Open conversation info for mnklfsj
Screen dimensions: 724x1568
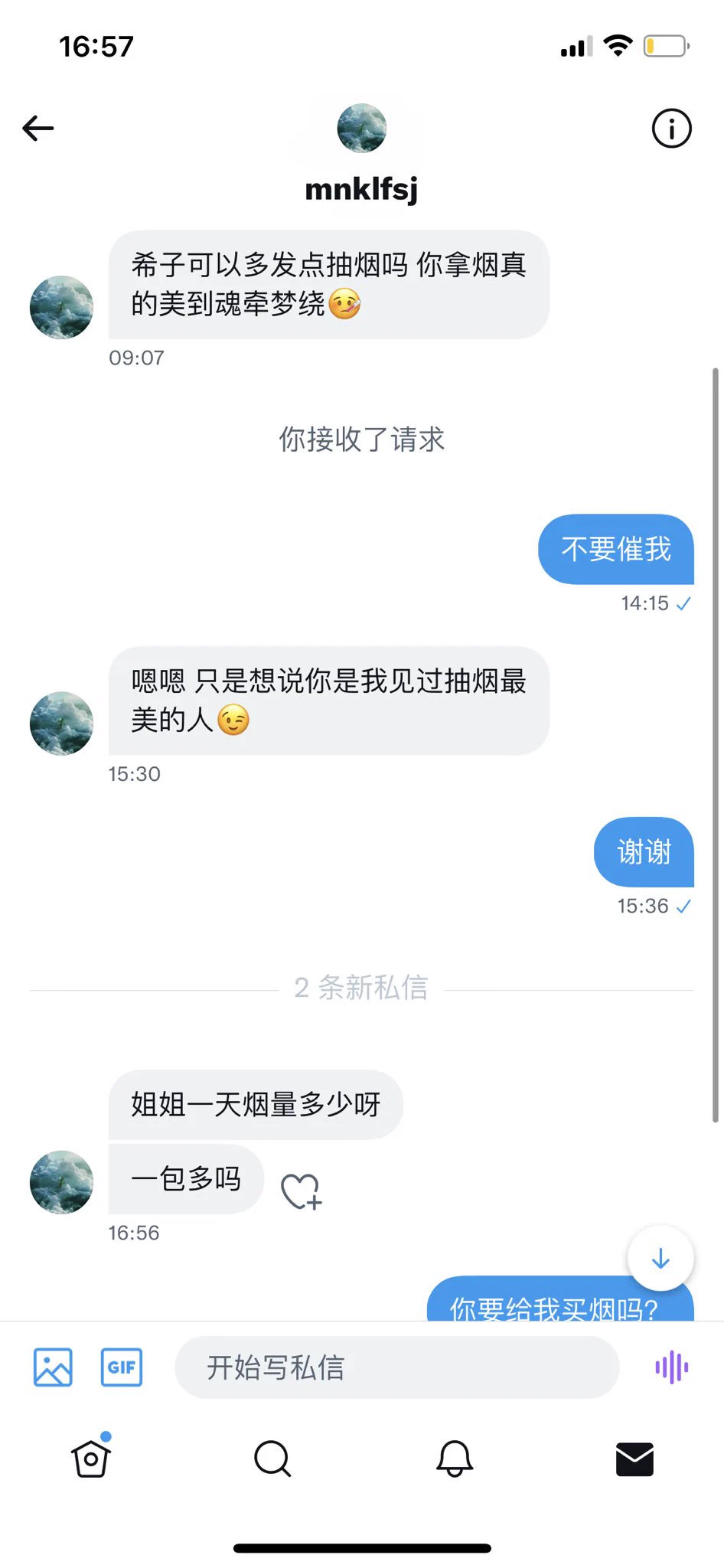coord(671,128)
